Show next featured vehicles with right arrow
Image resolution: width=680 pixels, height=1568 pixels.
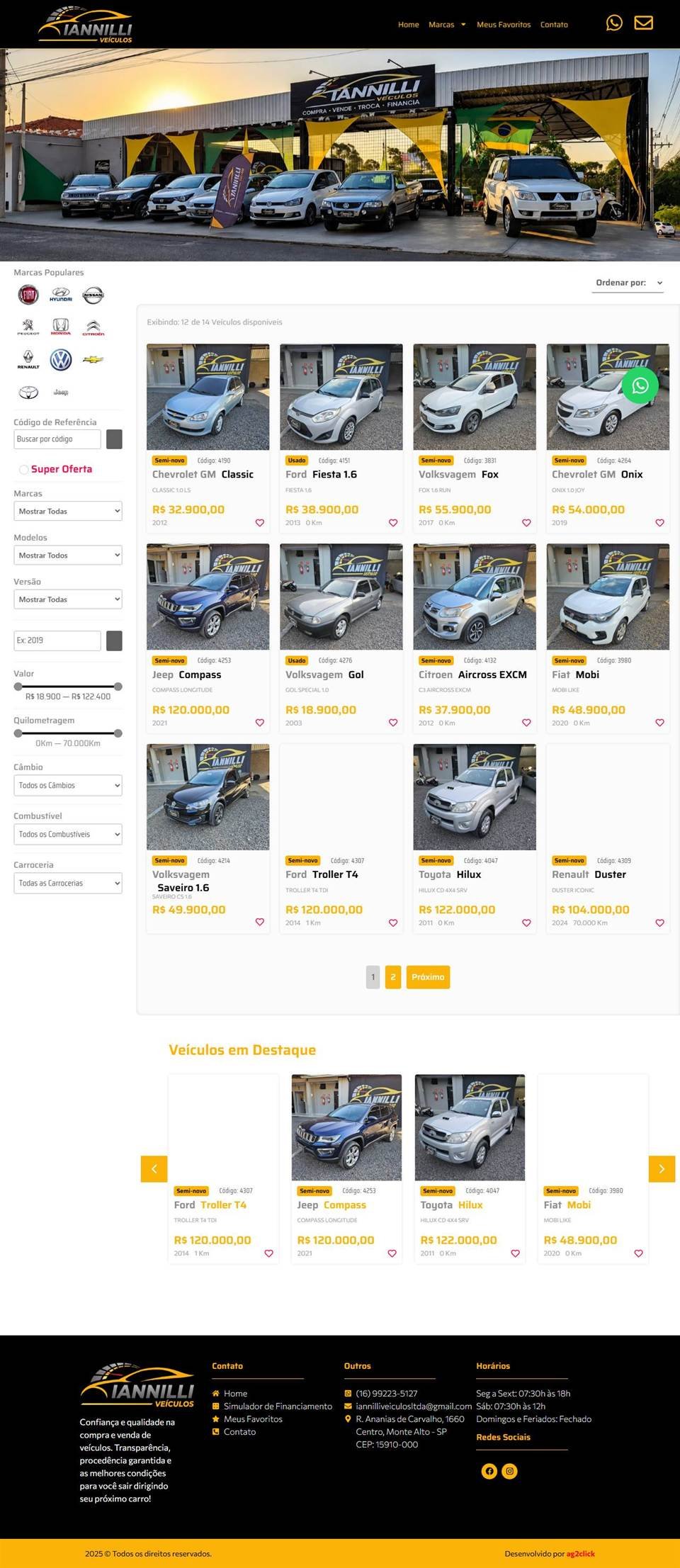point(662,1169)
